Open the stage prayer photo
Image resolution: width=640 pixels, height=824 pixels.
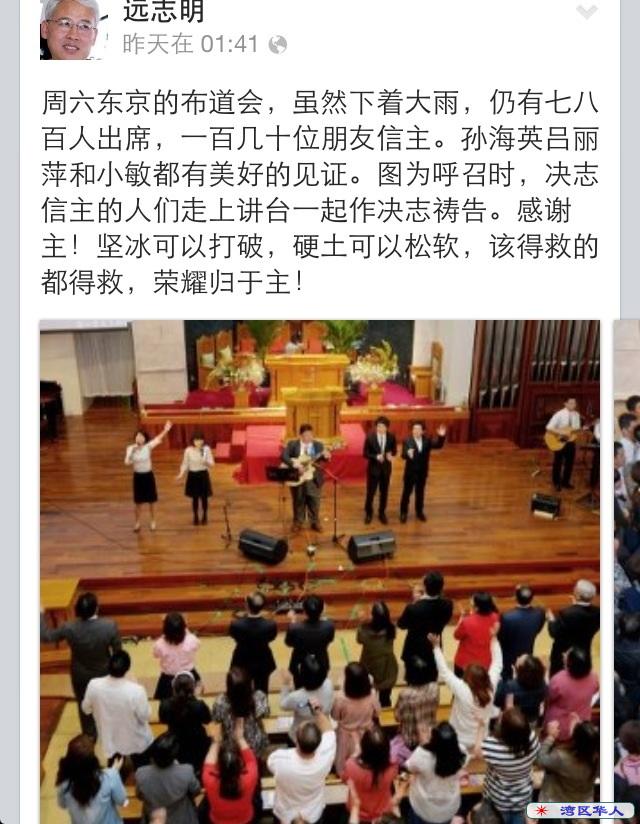pos(320,570)
